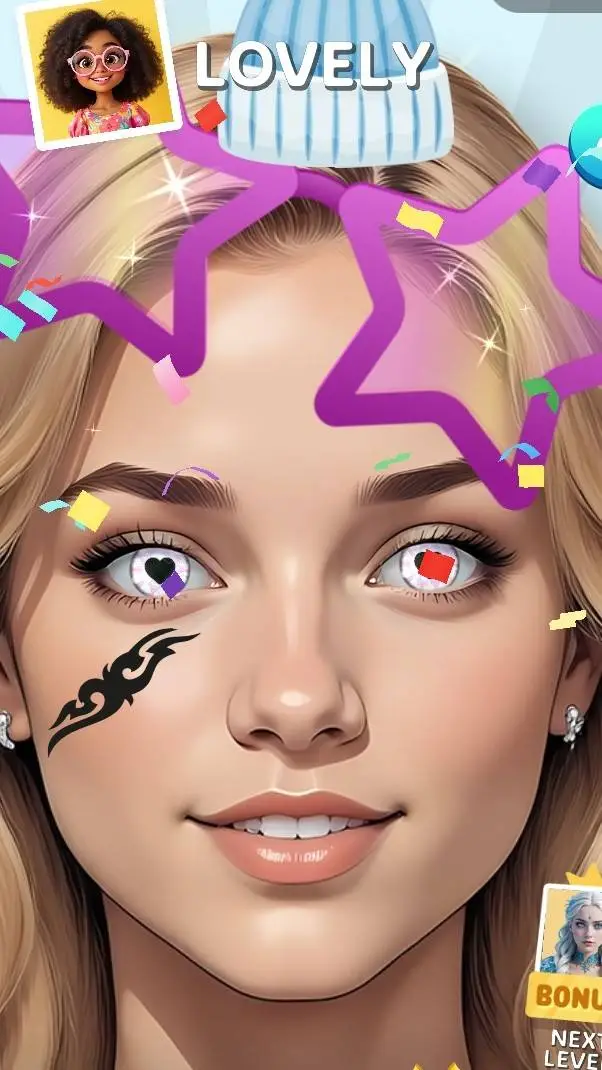Tap the curly-haired girl reference photo
This screenshot has width=602, height=1070.
coord(100,68)
